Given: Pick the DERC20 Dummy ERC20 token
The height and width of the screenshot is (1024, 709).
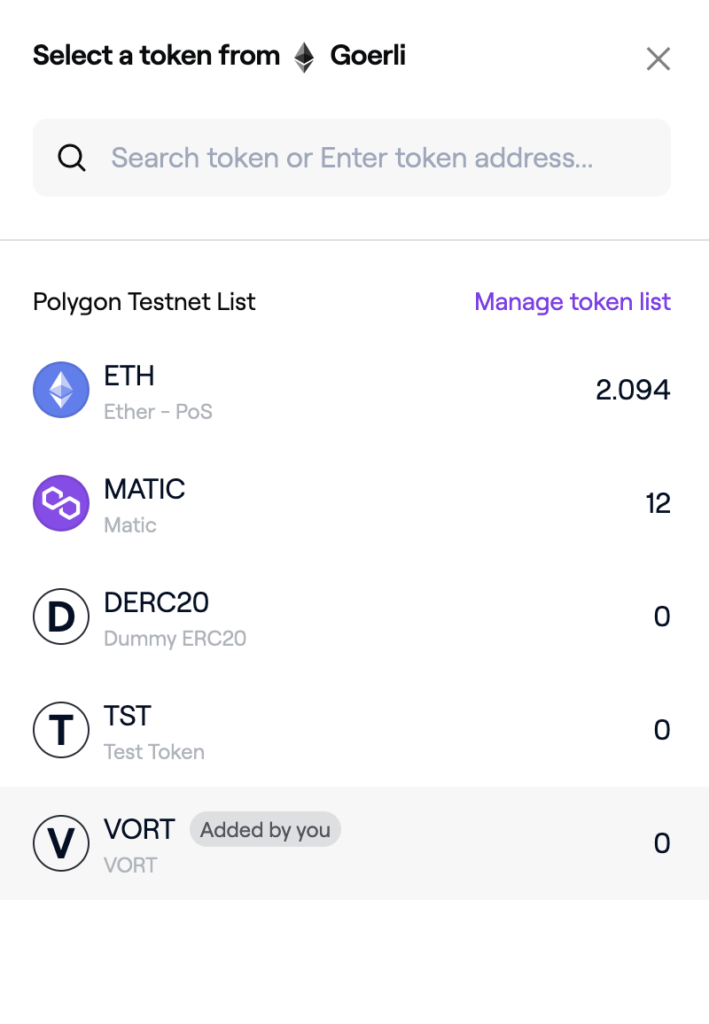Looking at the screenshot, I should pyautogui.click(x=352, y=617).
